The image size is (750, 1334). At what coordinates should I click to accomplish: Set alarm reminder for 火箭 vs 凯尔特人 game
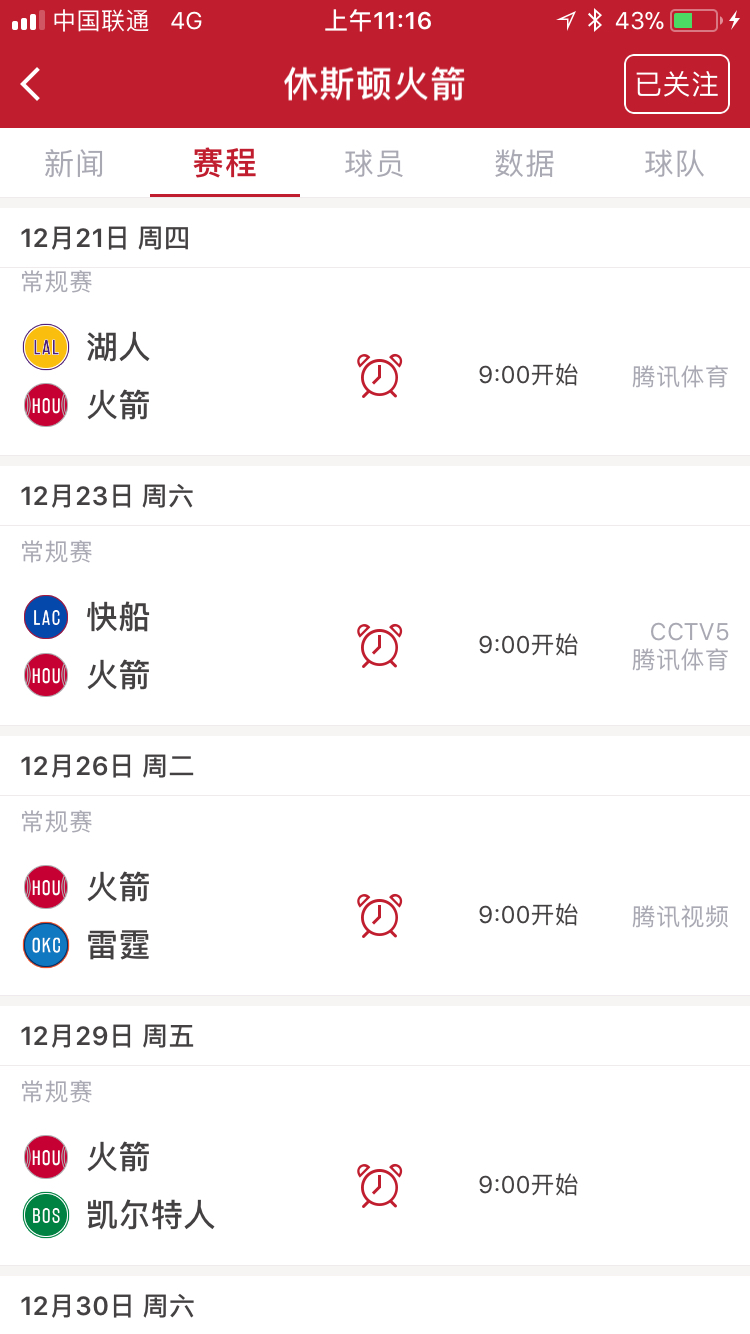(x=380, y=1186)
